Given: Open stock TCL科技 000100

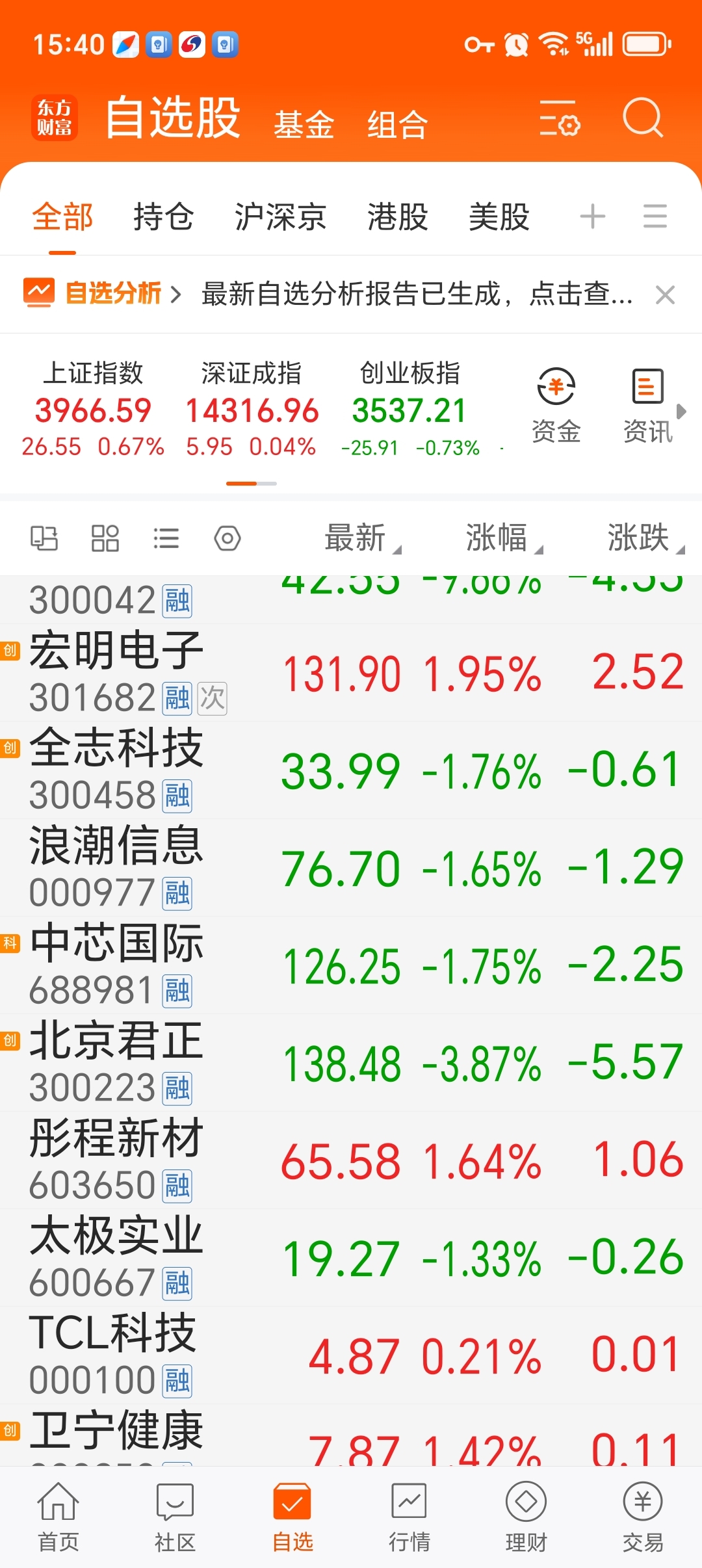Looking at the screenshot, I should point(351,1355).
